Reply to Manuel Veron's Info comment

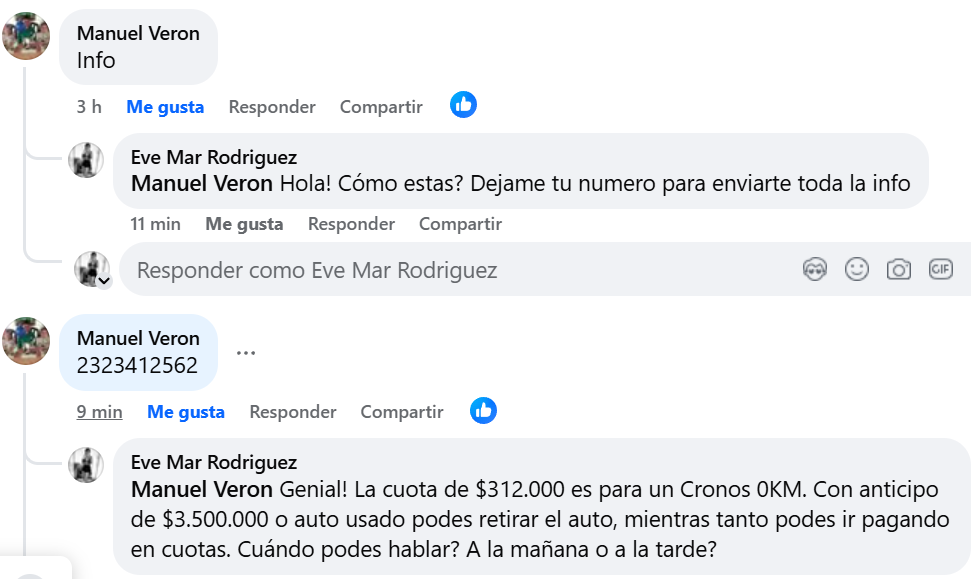(x=272, y=107)
